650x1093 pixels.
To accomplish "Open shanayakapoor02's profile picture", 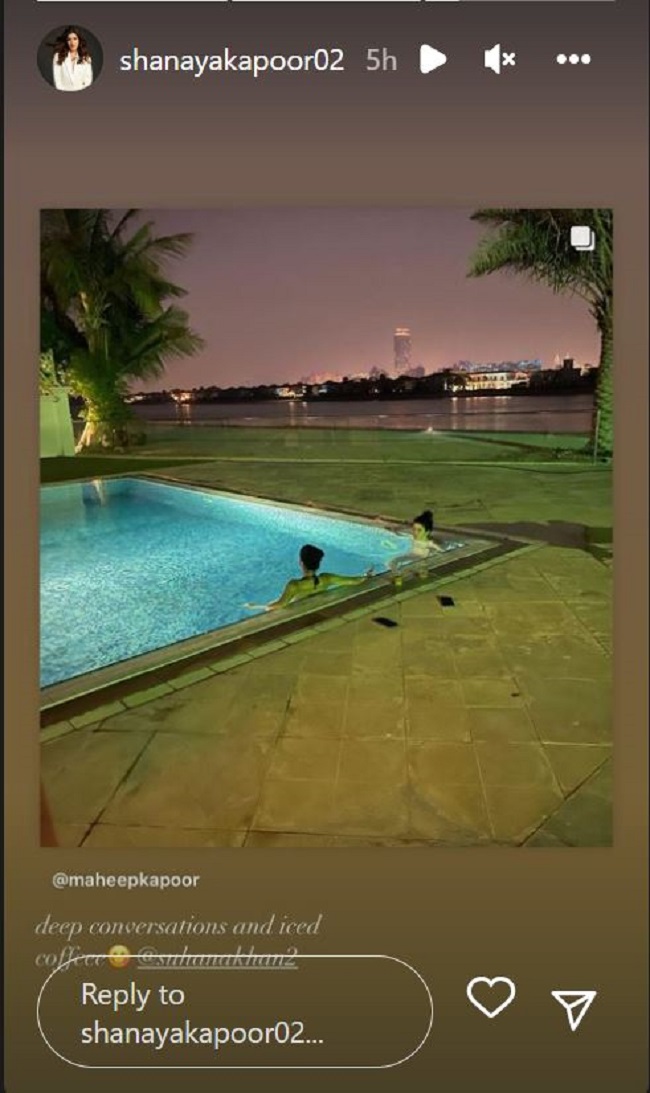I will (70, 59).
